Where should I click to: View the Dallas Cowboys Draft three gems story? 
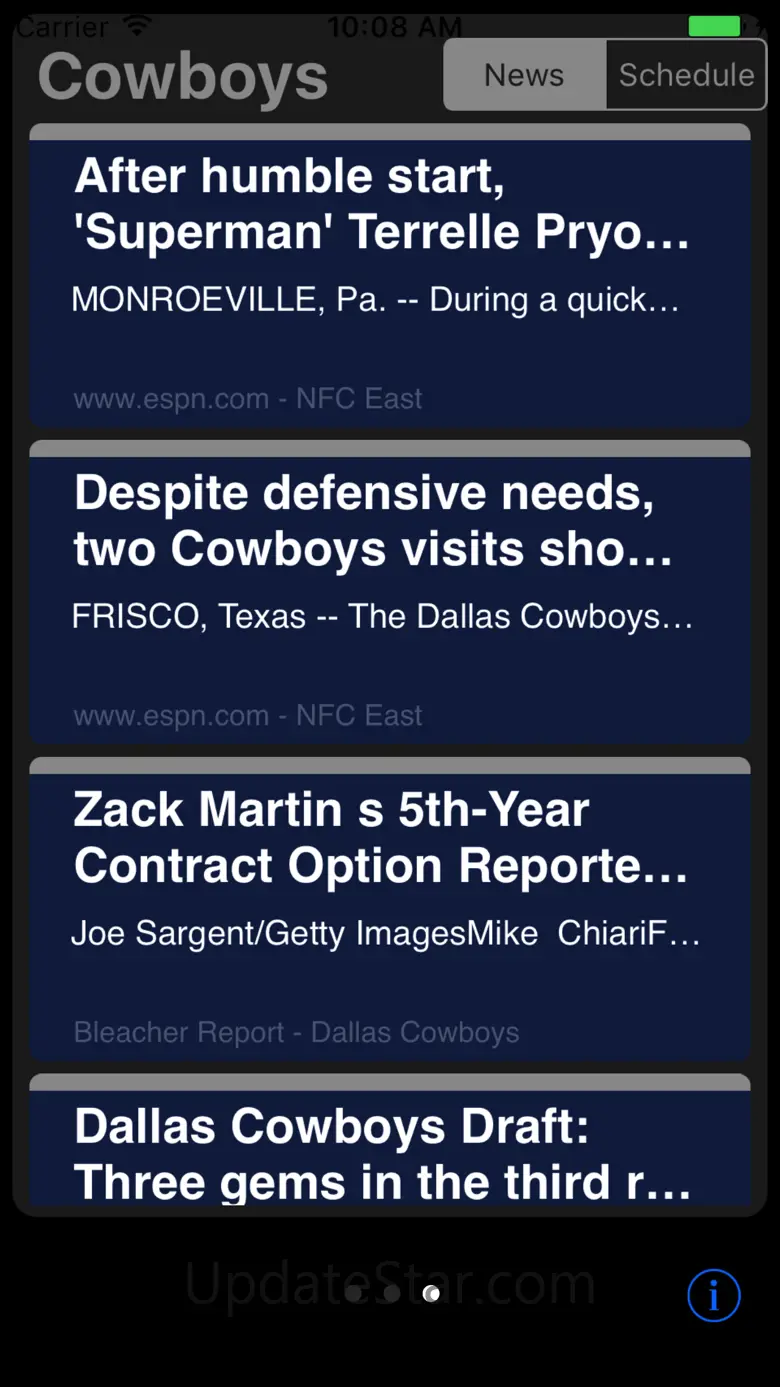tap(390, 1150)
